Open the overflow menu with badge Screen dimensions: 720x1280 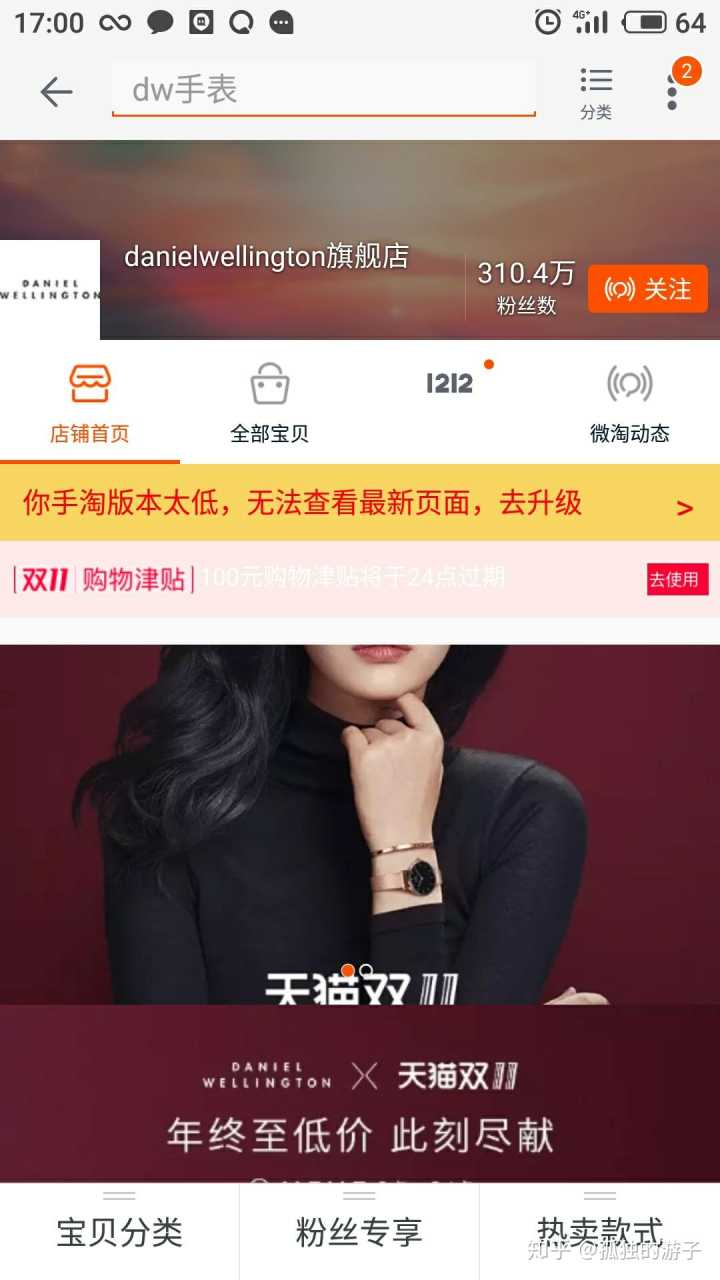click(674, 90)
